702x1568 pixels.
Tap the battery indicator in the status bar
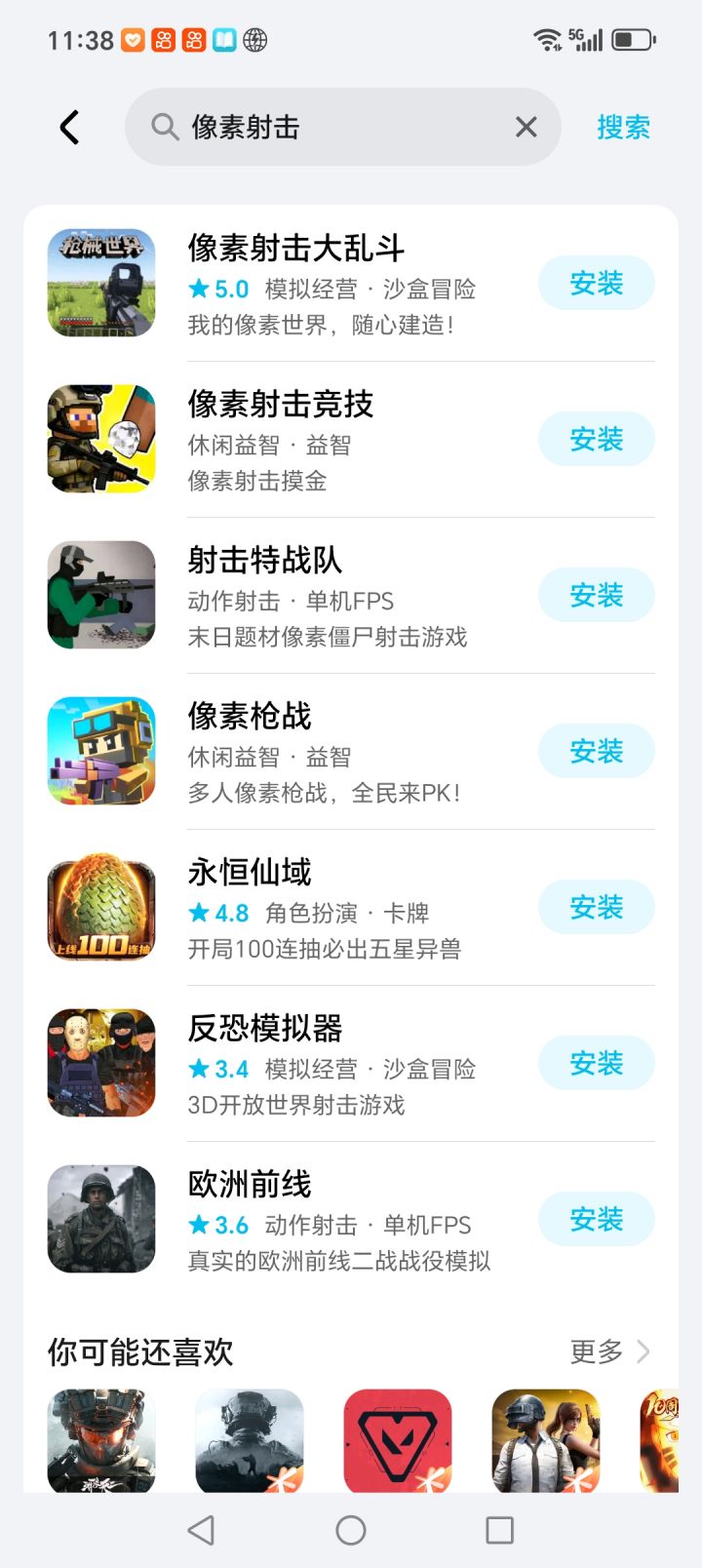tap(633, 40)
